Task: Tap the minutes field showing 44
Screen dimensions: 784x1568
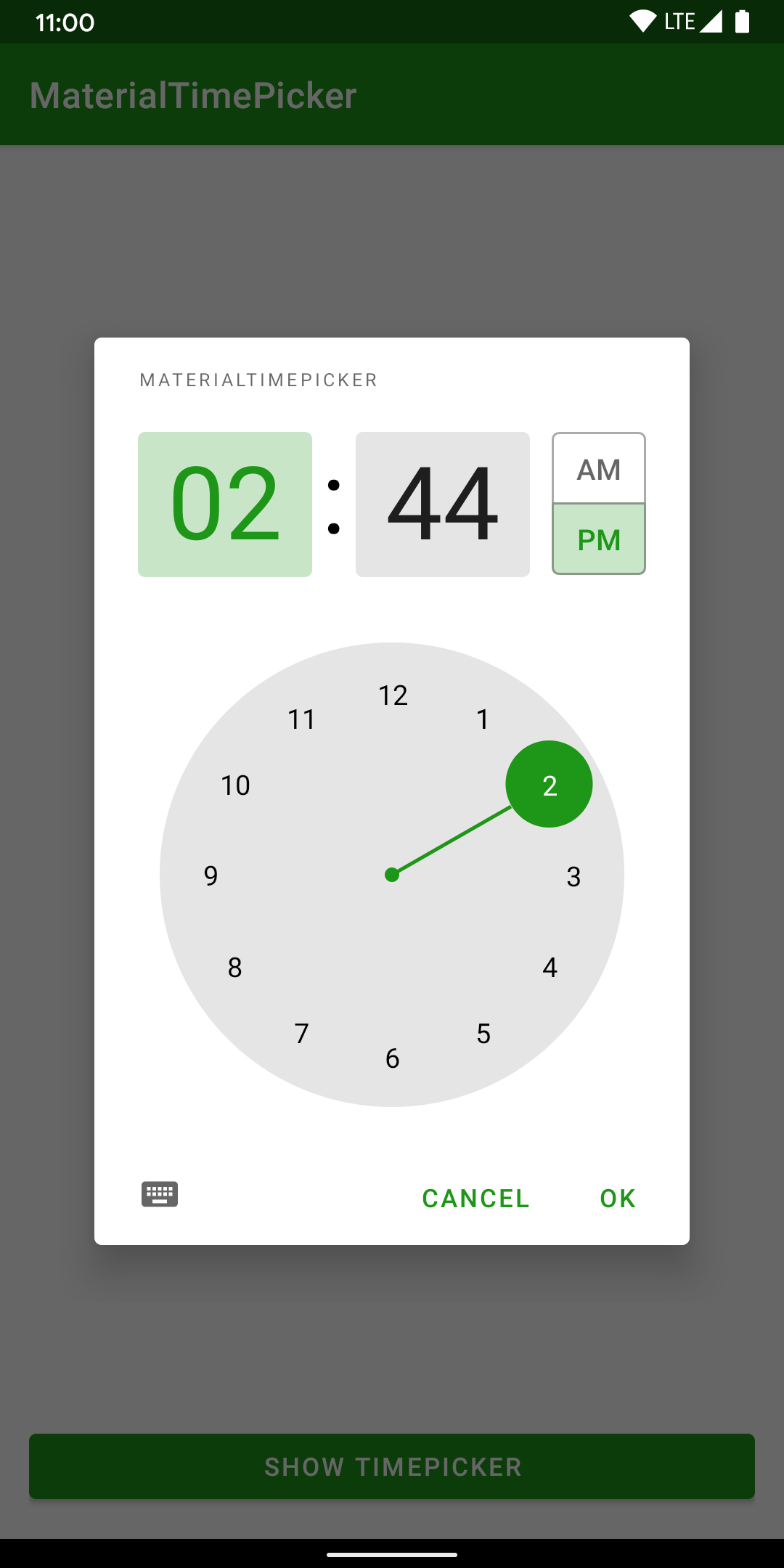Action: coord(443,505)
